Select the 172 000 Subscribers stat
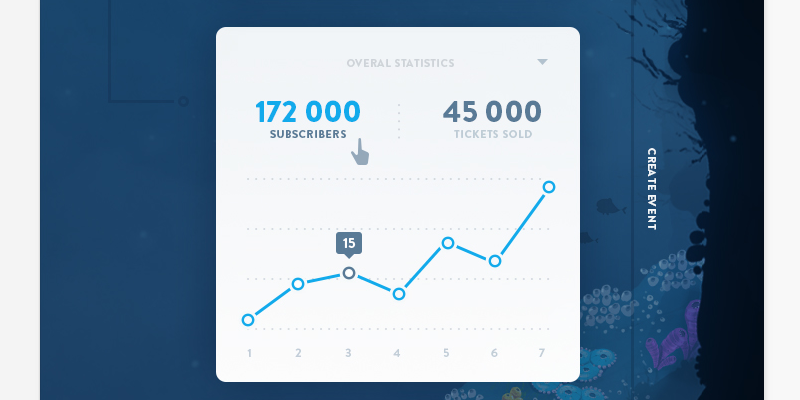 (307, 118)
